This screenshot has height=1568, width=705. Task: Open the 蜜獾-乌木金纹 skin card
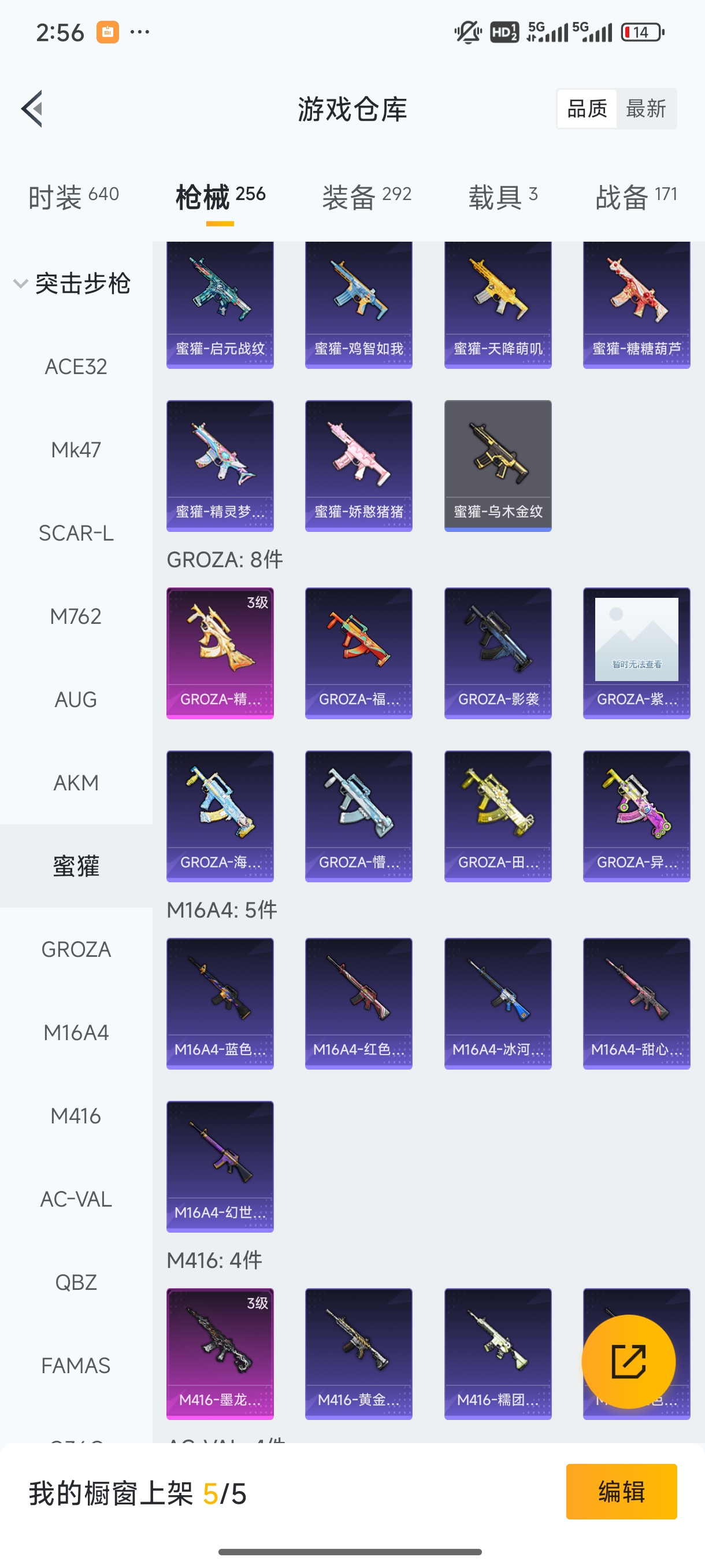498,465
